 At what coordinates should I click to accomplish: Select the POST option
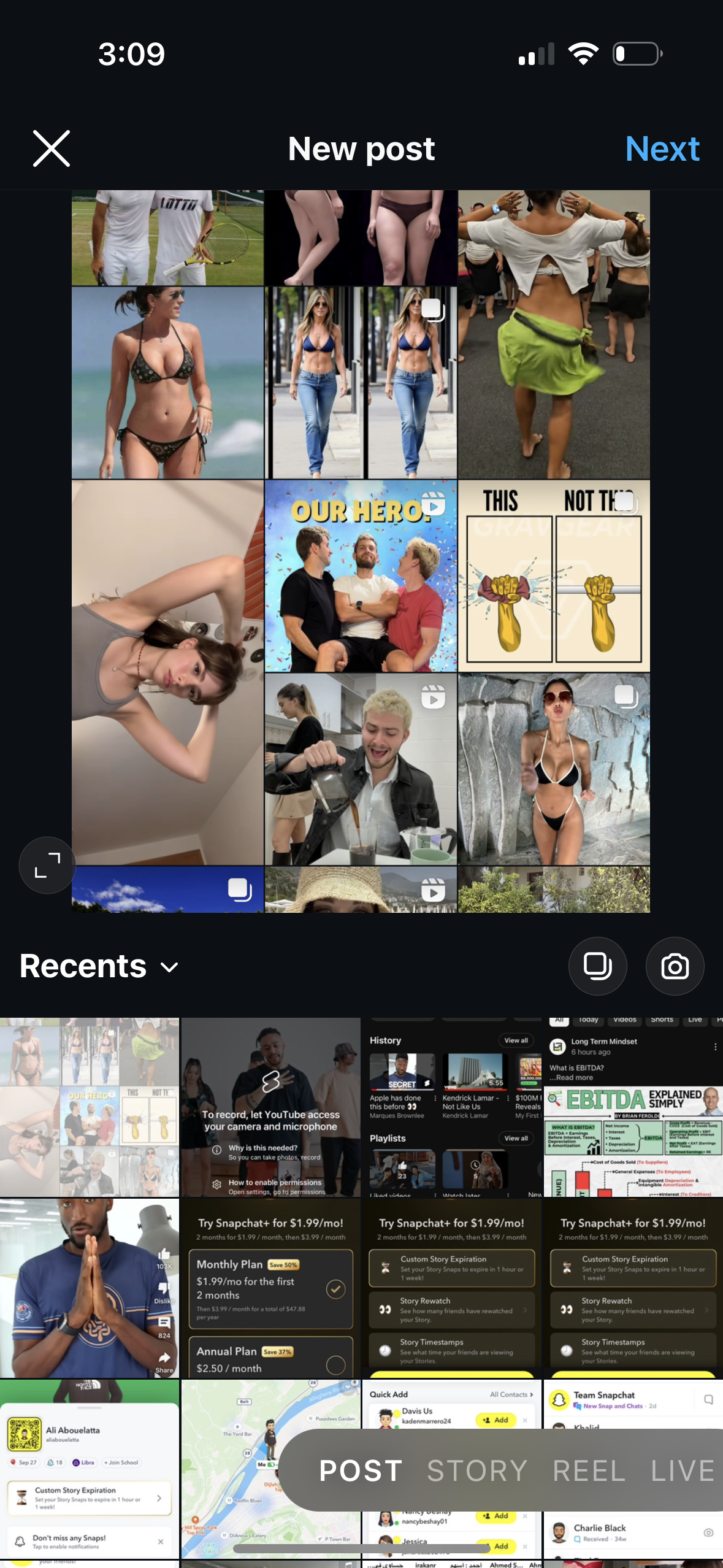pos(359,1471)
